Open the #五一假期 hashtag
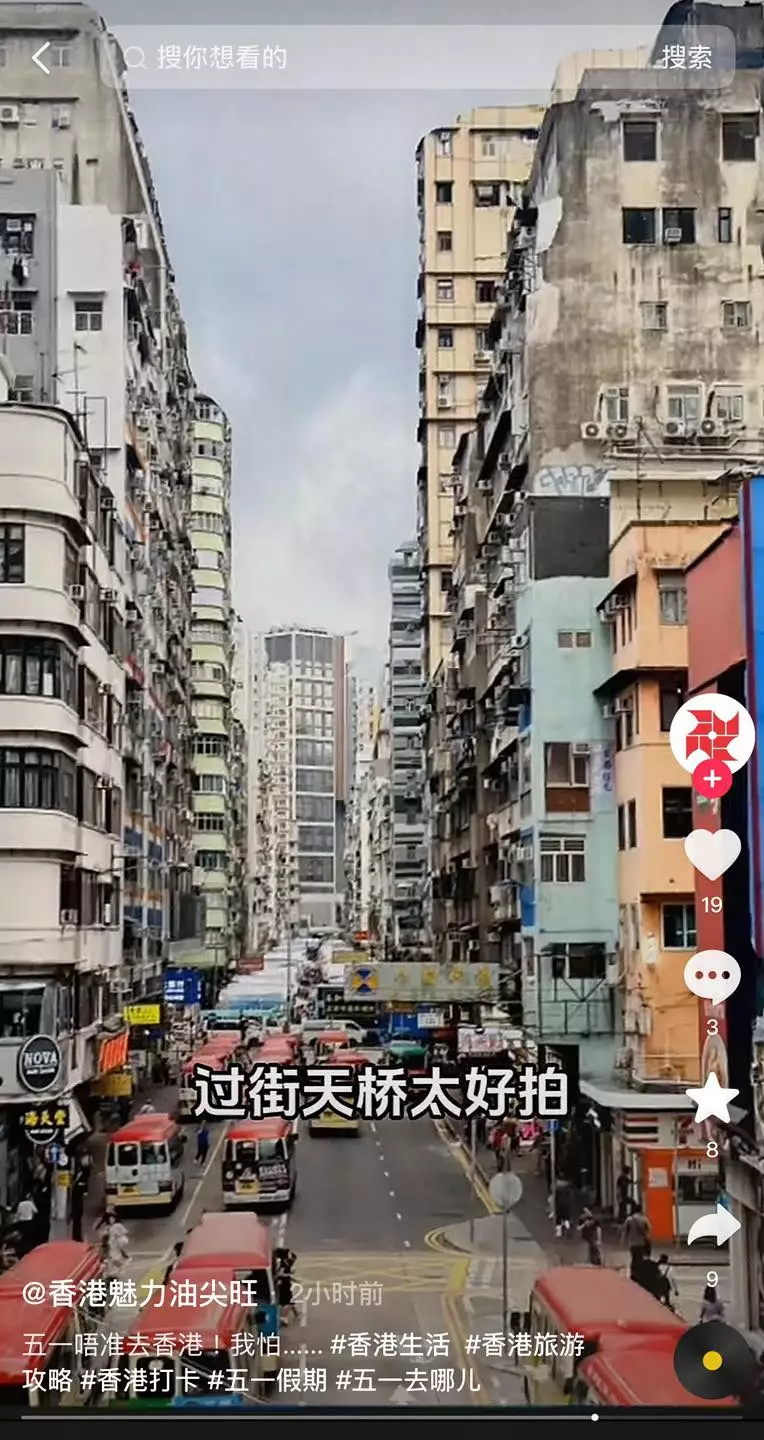 tap(267, 1380)
